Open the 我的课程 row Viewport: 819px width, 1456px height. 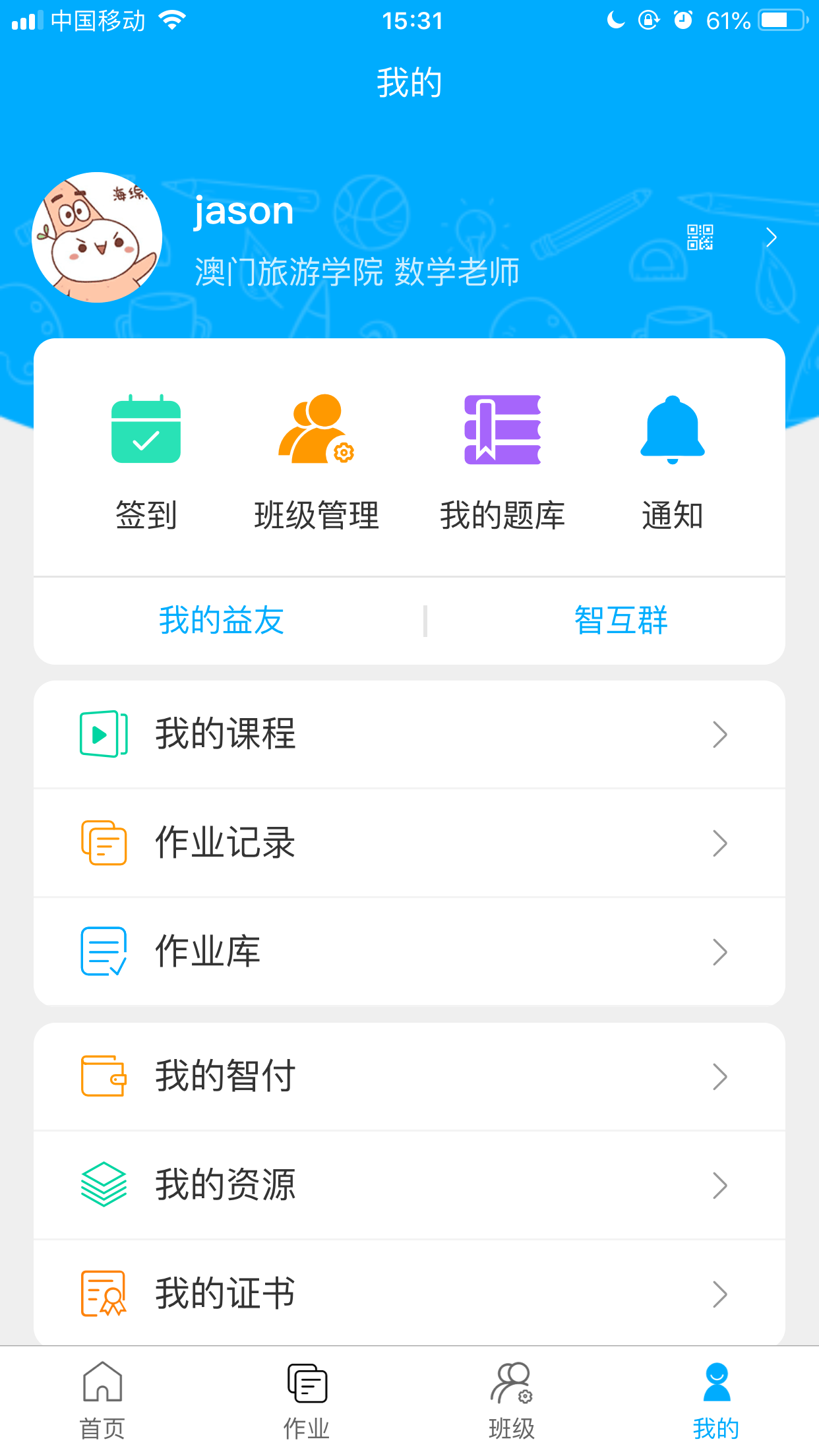(x=409, y=735)
